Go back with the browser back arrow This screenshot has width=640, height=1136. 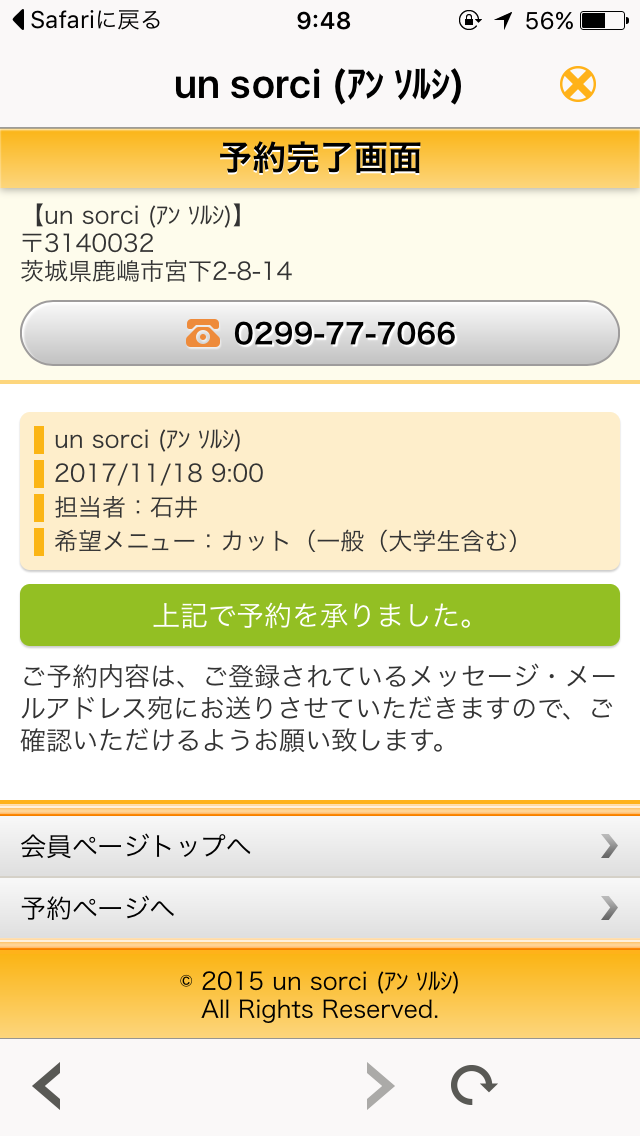point(47,1086)
